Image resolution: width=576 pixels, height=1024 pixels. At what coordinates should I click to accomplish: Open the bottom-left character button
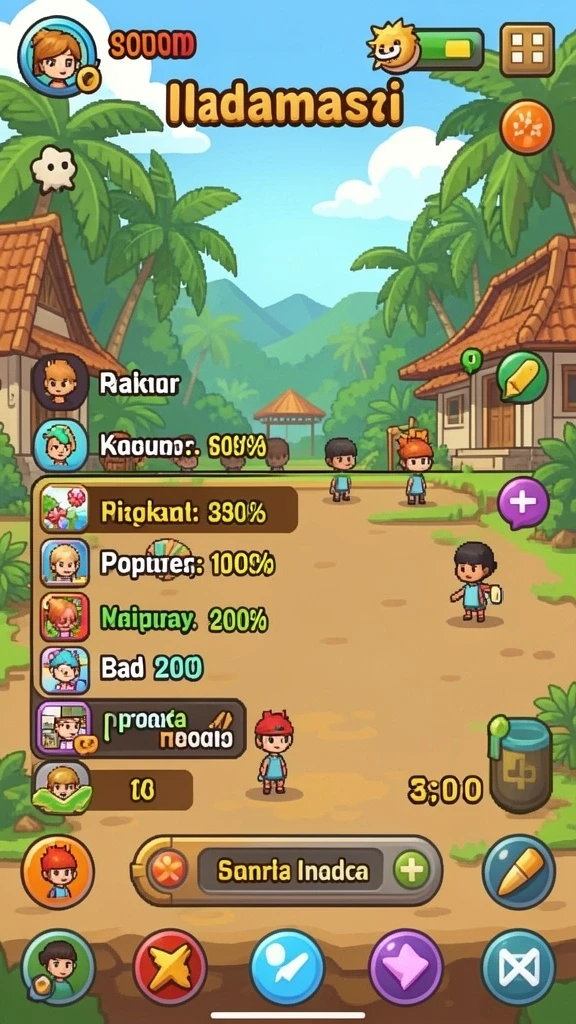coord(58,967)
